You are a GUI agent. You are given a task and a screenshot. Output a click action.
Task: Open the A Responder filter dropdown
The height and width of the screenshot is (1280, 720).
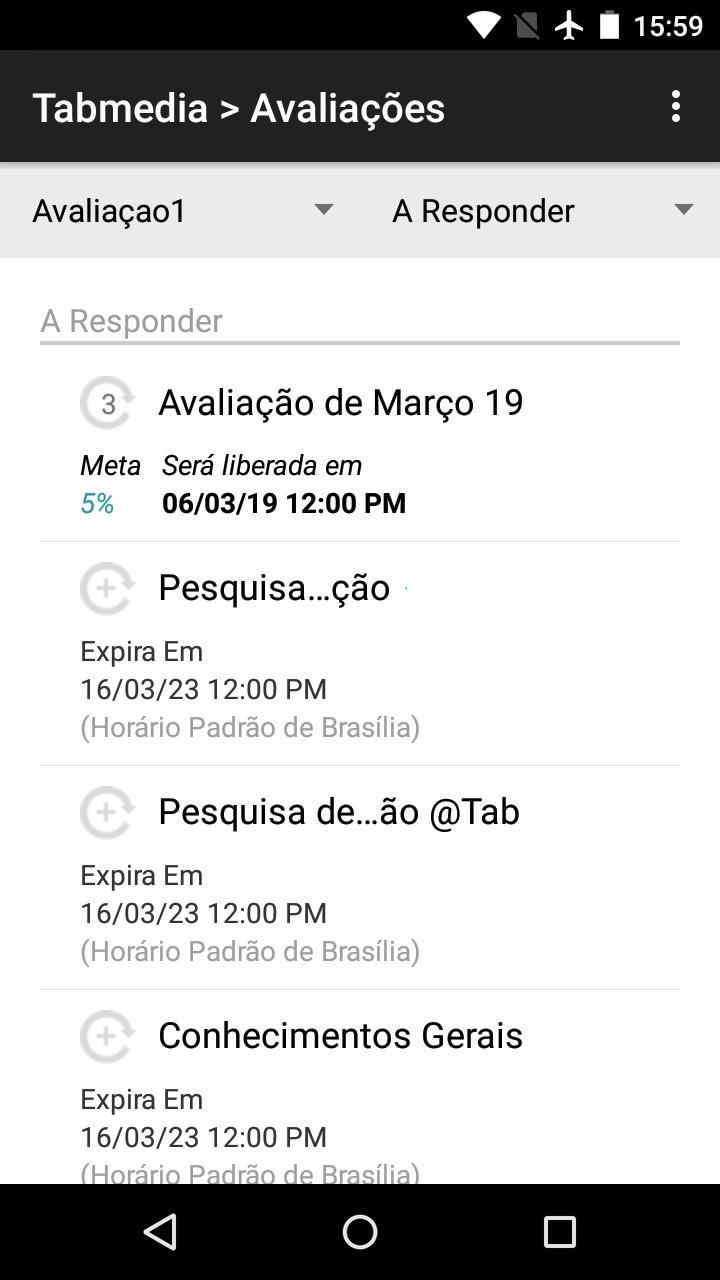tap(540, 210)
